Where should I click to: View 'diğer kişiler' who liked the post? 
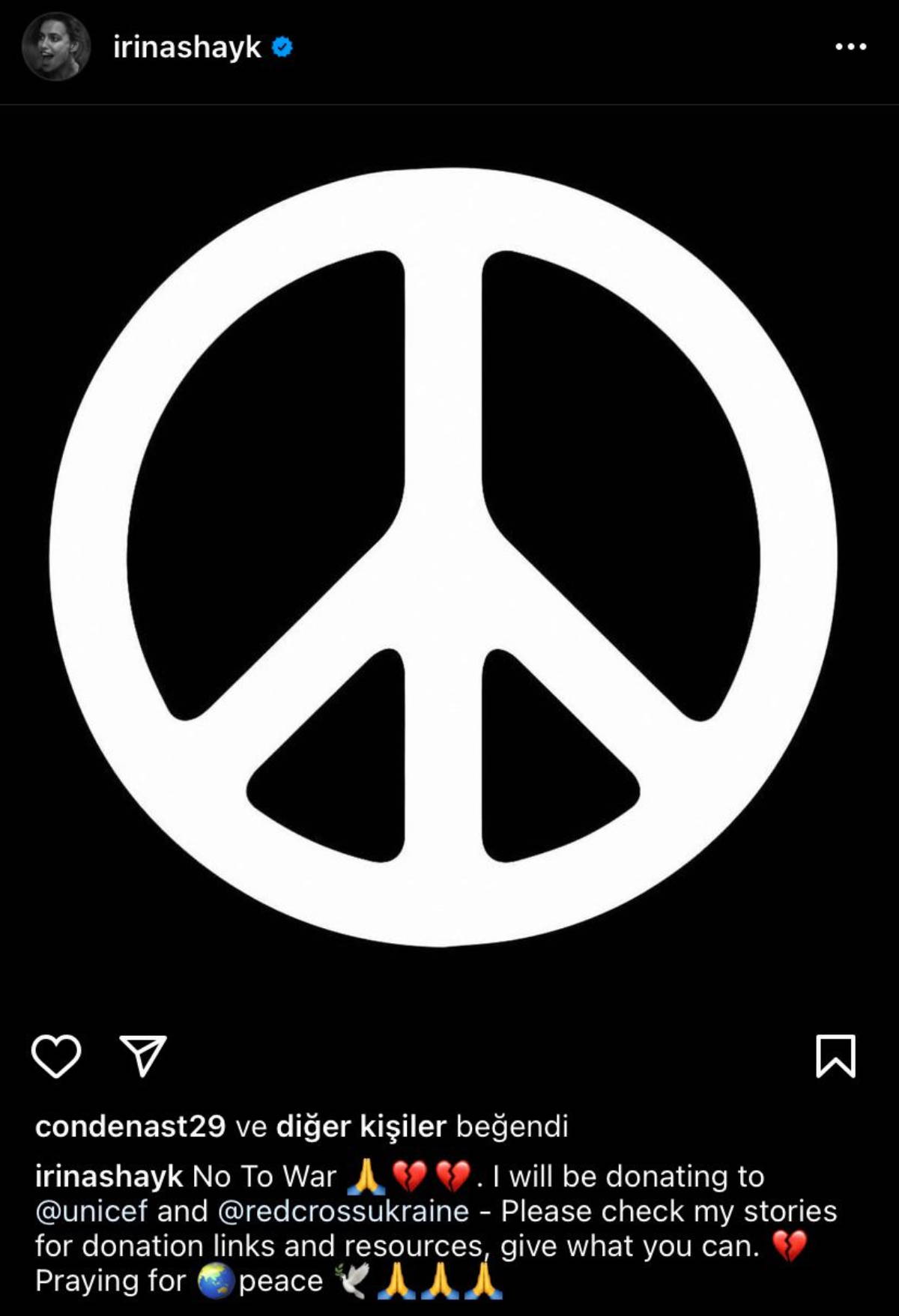pos(361,1126)
